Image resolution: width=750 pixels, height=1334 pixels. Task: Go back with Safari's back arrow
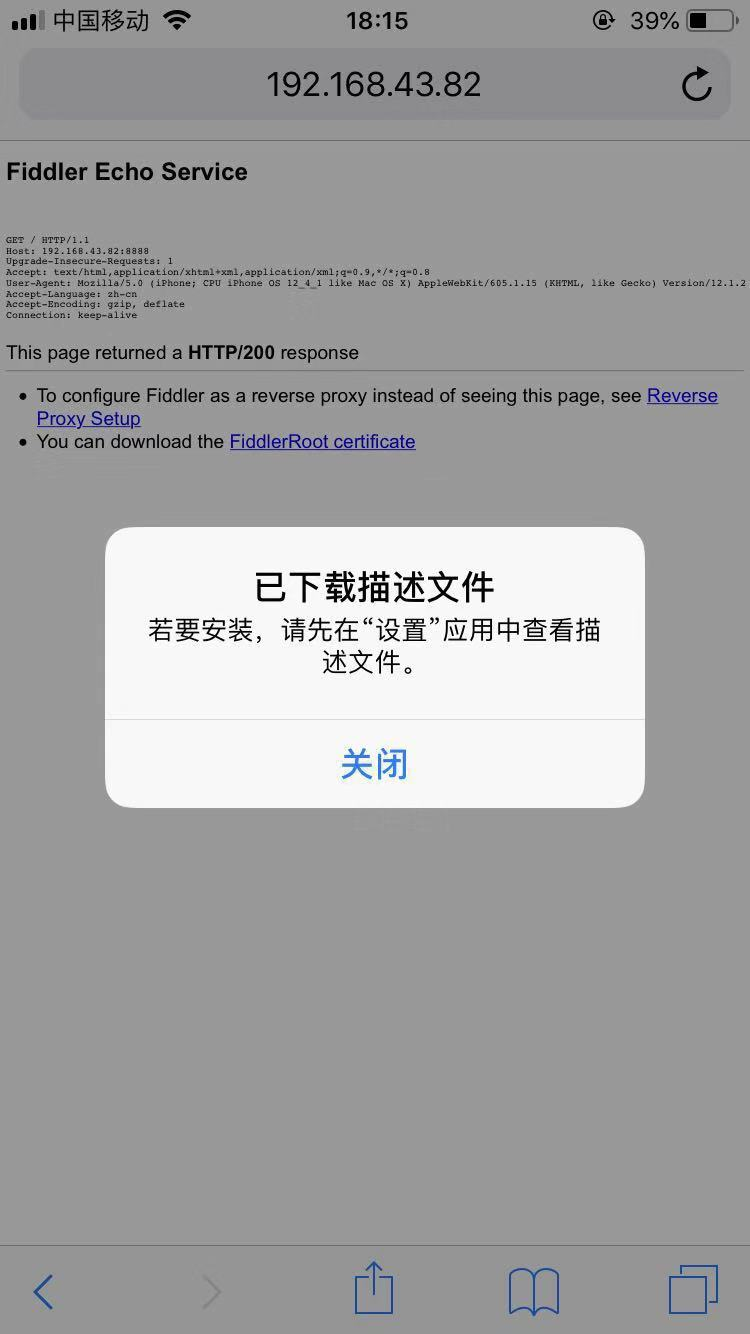43,1291
